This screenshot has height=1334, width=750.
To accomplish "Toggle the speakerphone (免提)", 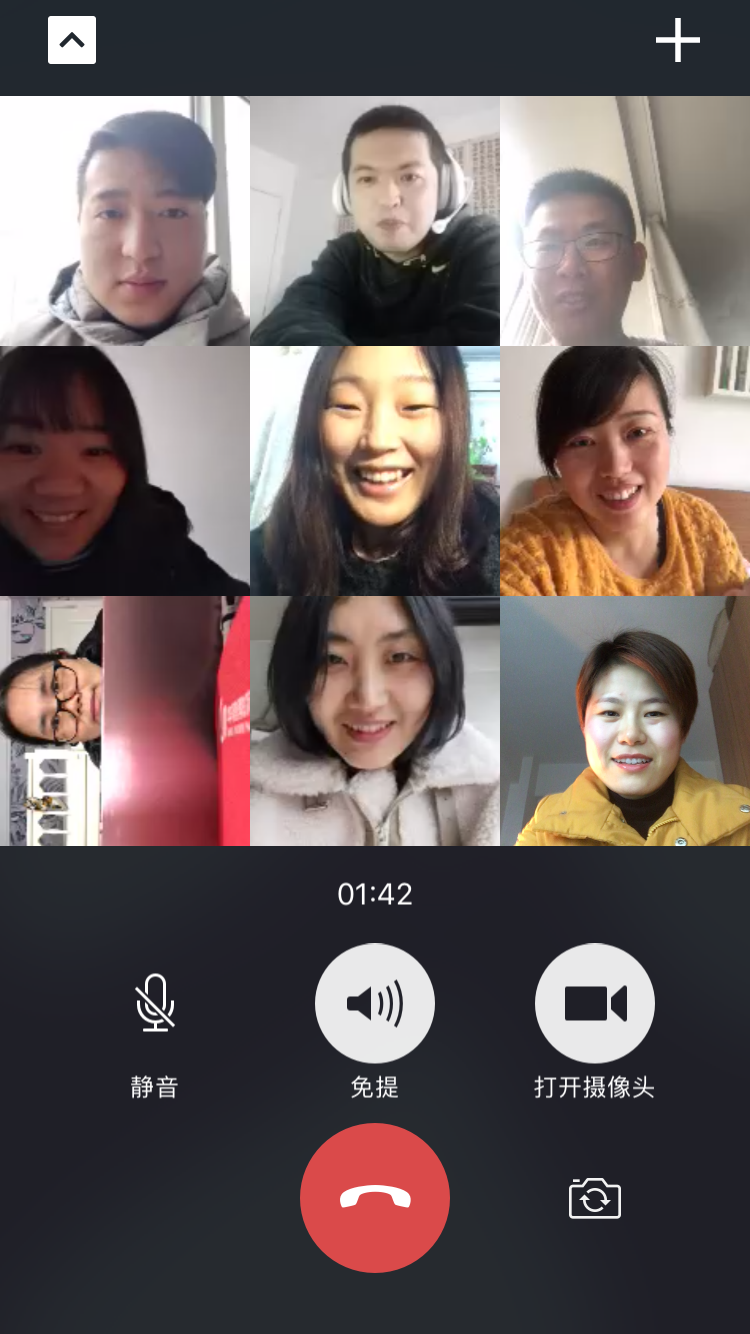I will (375, 1004).
